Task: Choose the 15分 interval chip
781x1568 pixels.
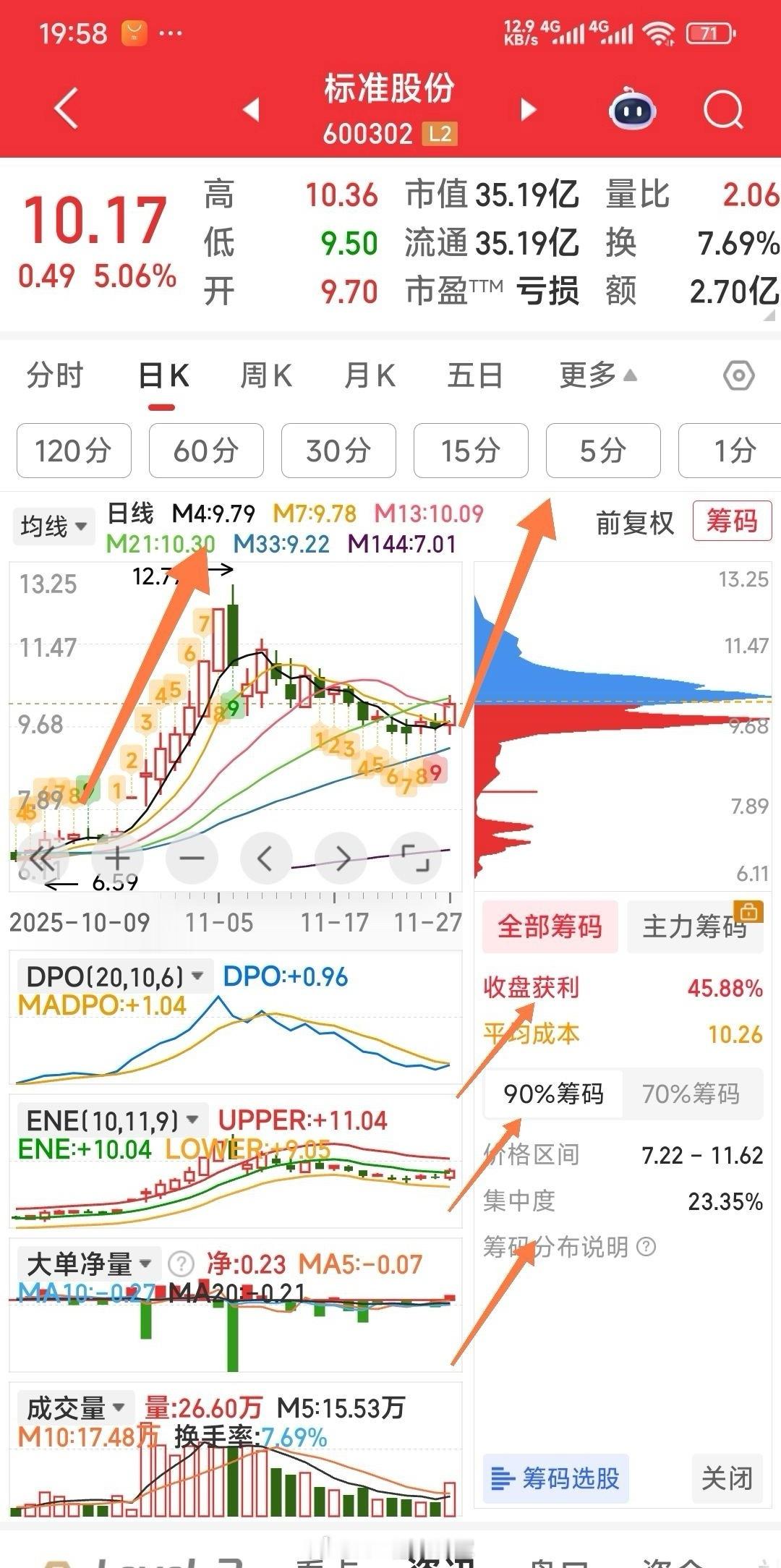Action: 471,451
